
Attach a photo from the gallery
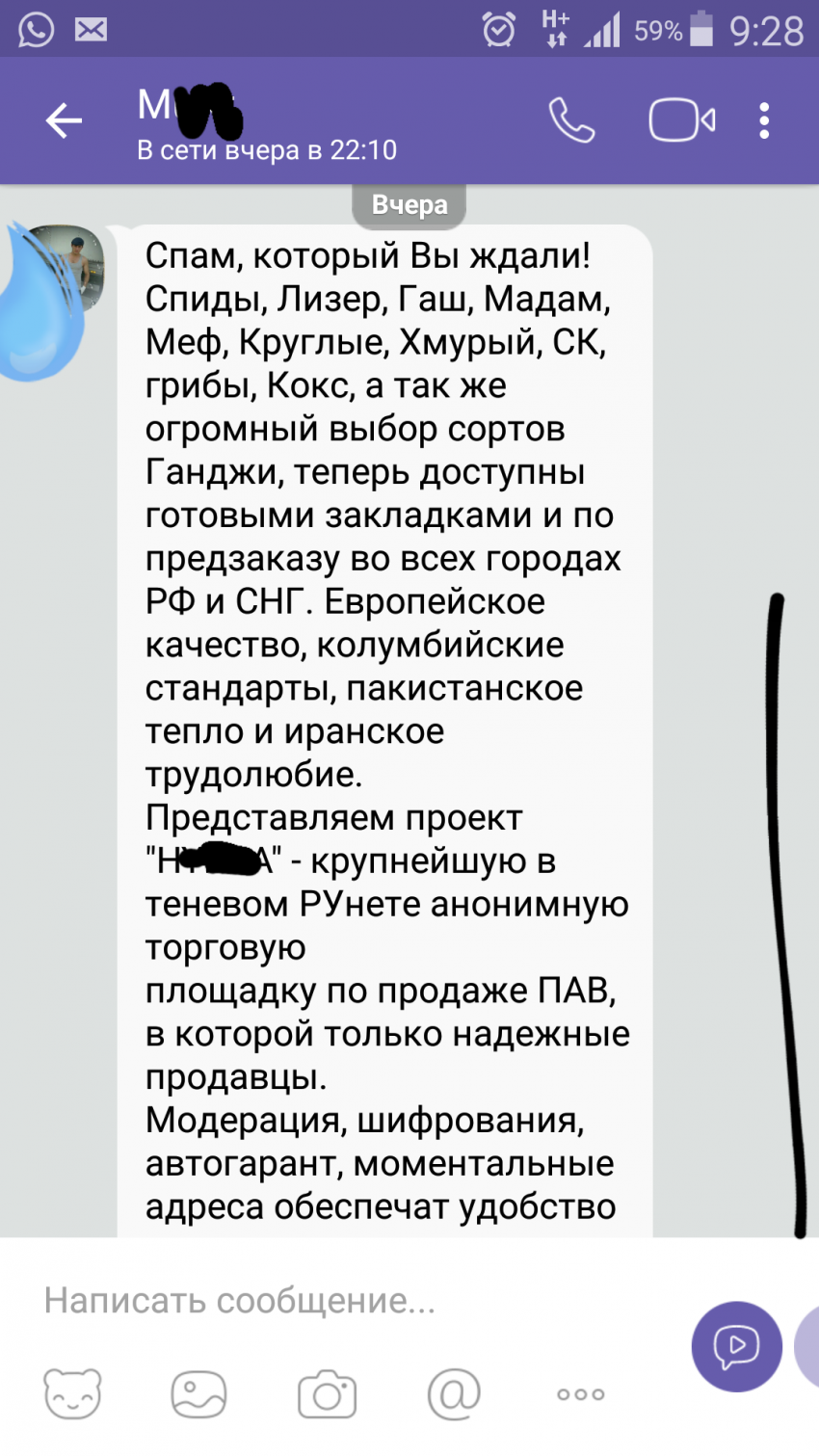198,1393
